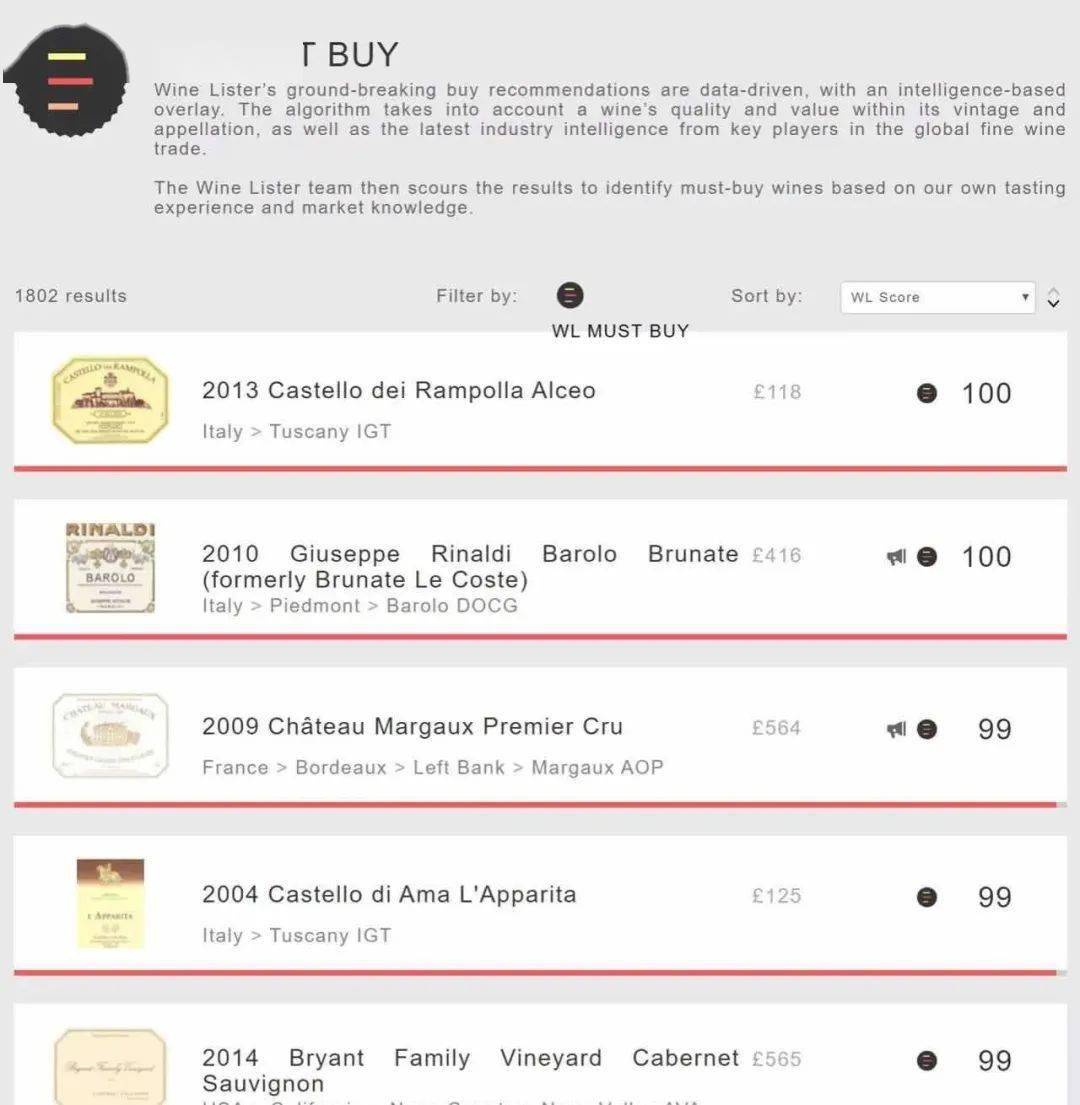This screenshot has height=1105, width=1080.
Task: Toggle the WL Must Buy filter icon
Action: (569, 296)
